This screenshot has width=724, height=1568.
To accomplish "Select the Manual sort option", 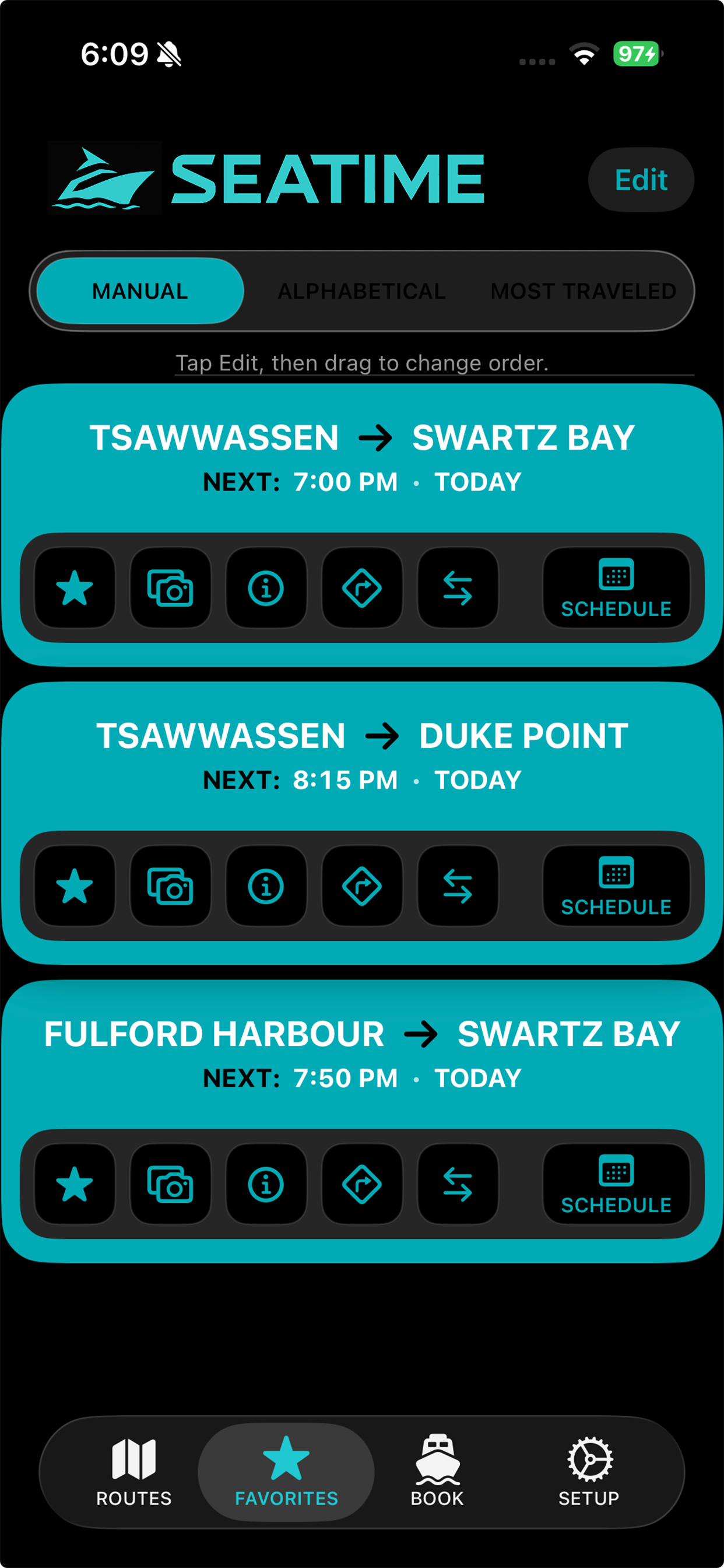I will click(140, 291).
